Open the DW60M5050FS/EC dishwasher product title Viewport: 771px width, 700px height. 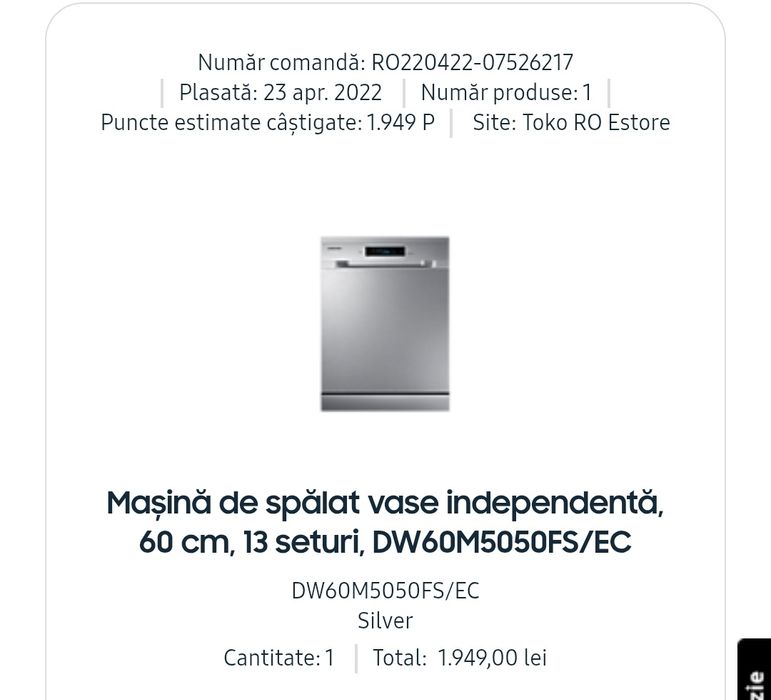coord(385,522)
